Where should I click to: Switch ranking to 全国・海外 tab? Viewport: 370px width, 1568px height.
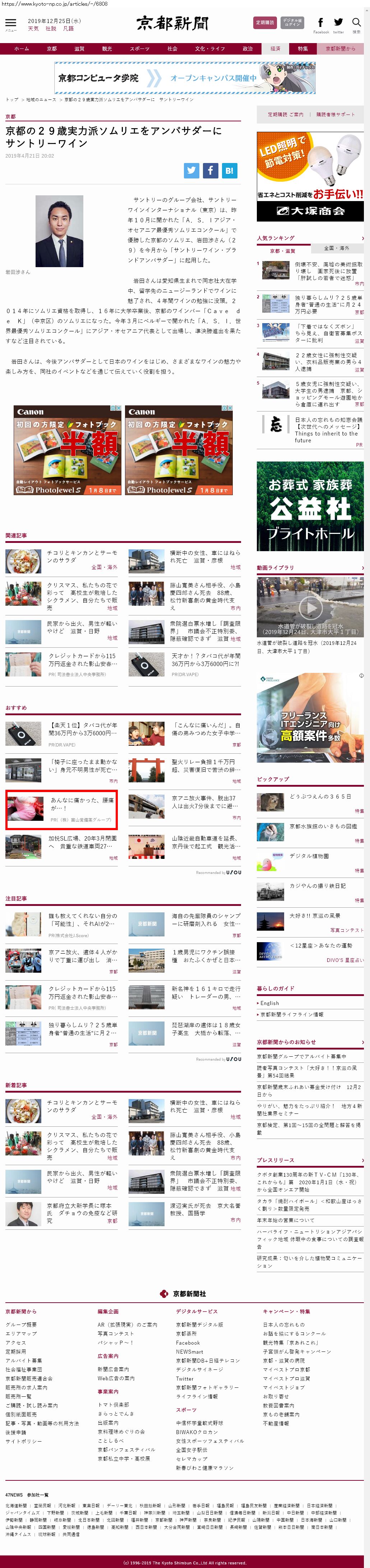[337, 248]
